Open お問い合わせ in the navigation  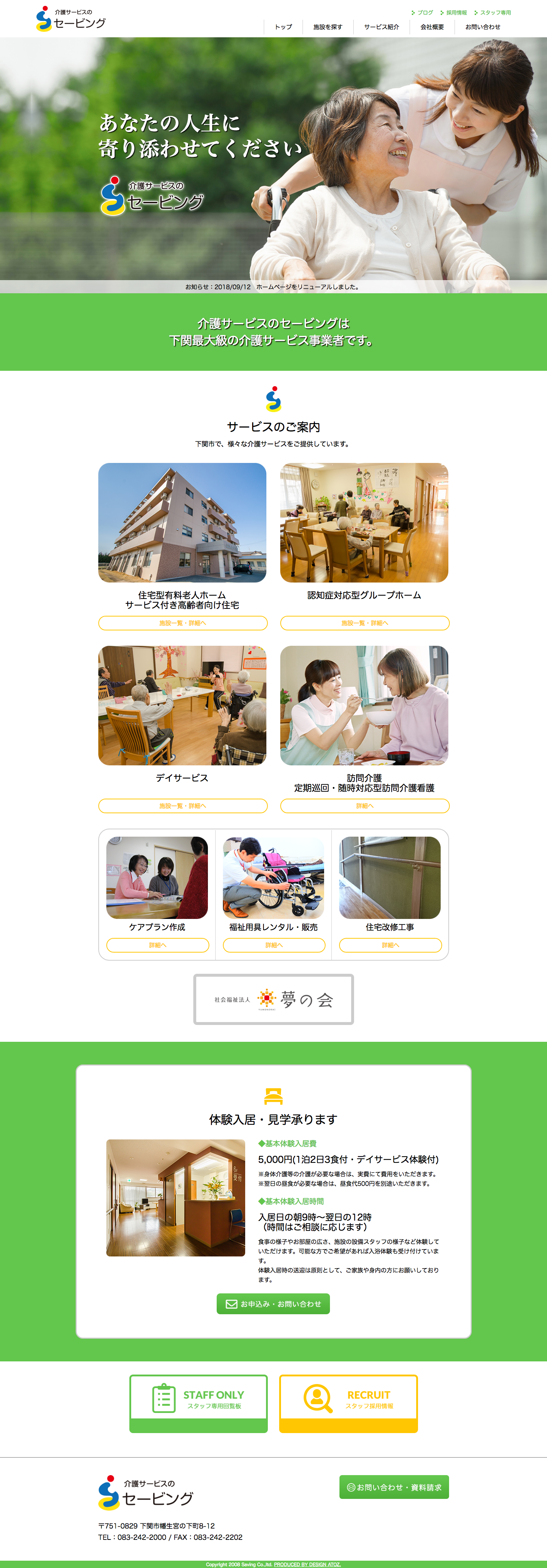tap(482, 27)
